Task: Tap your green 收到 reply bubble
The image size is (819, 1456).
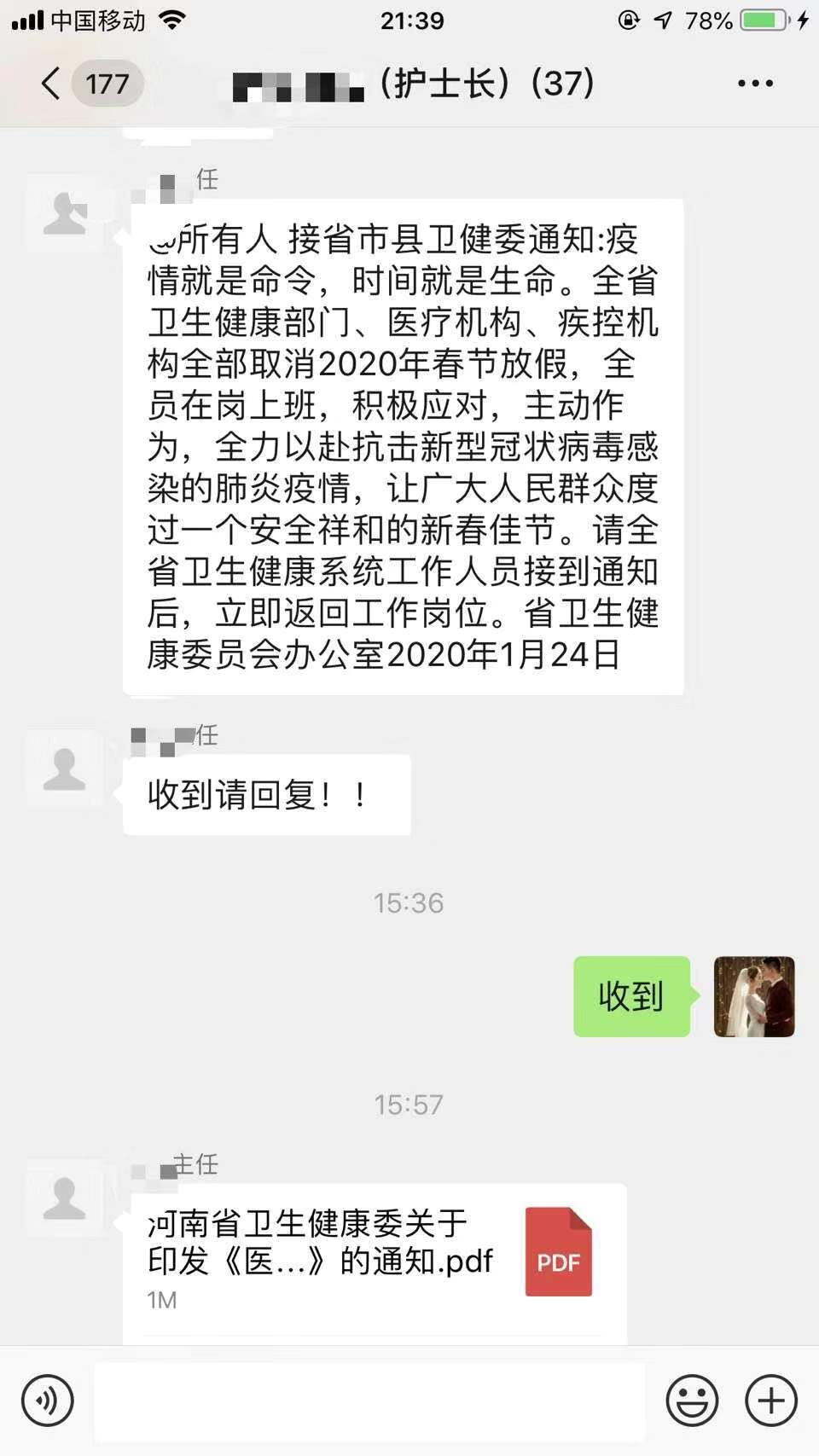Action: coord(631,996)
